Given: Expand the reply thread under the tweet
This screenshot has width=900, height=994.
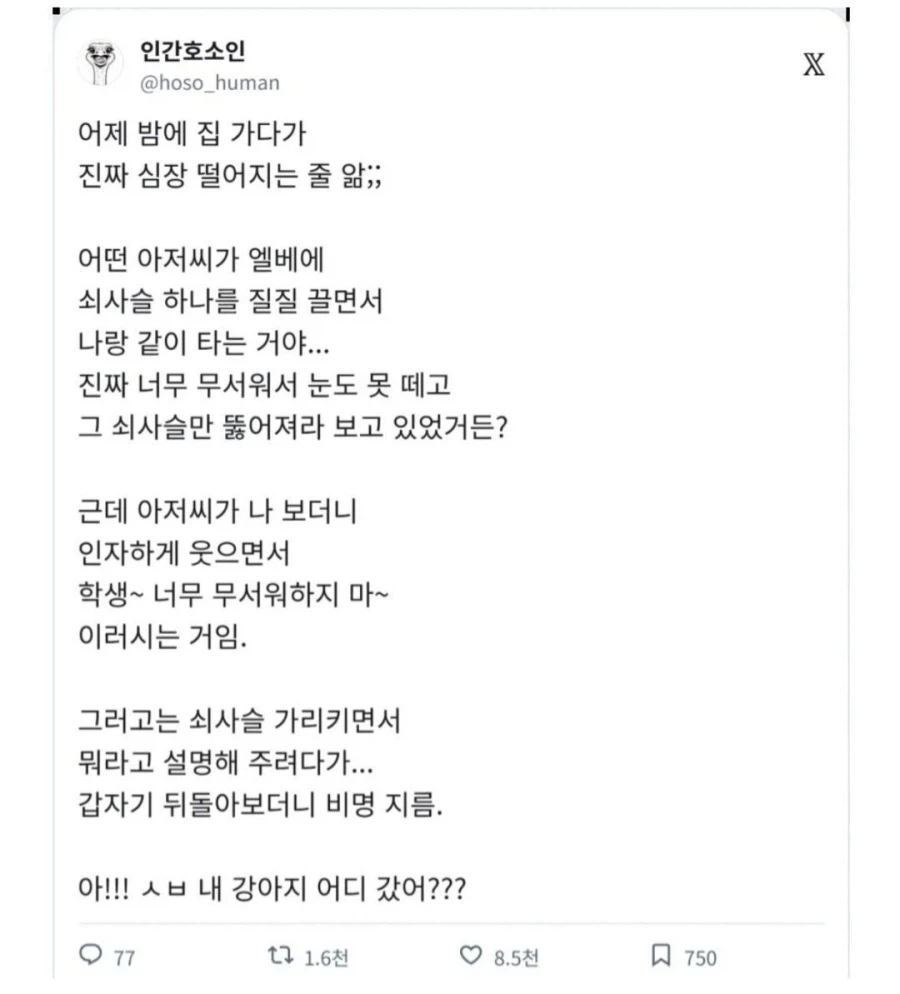Looking at the screenshot, I should click(x=92, y=955).
